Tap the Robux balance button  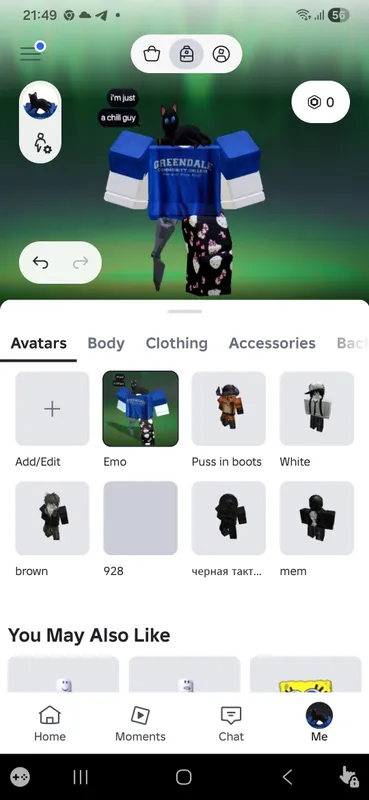(x=321, y=102)
